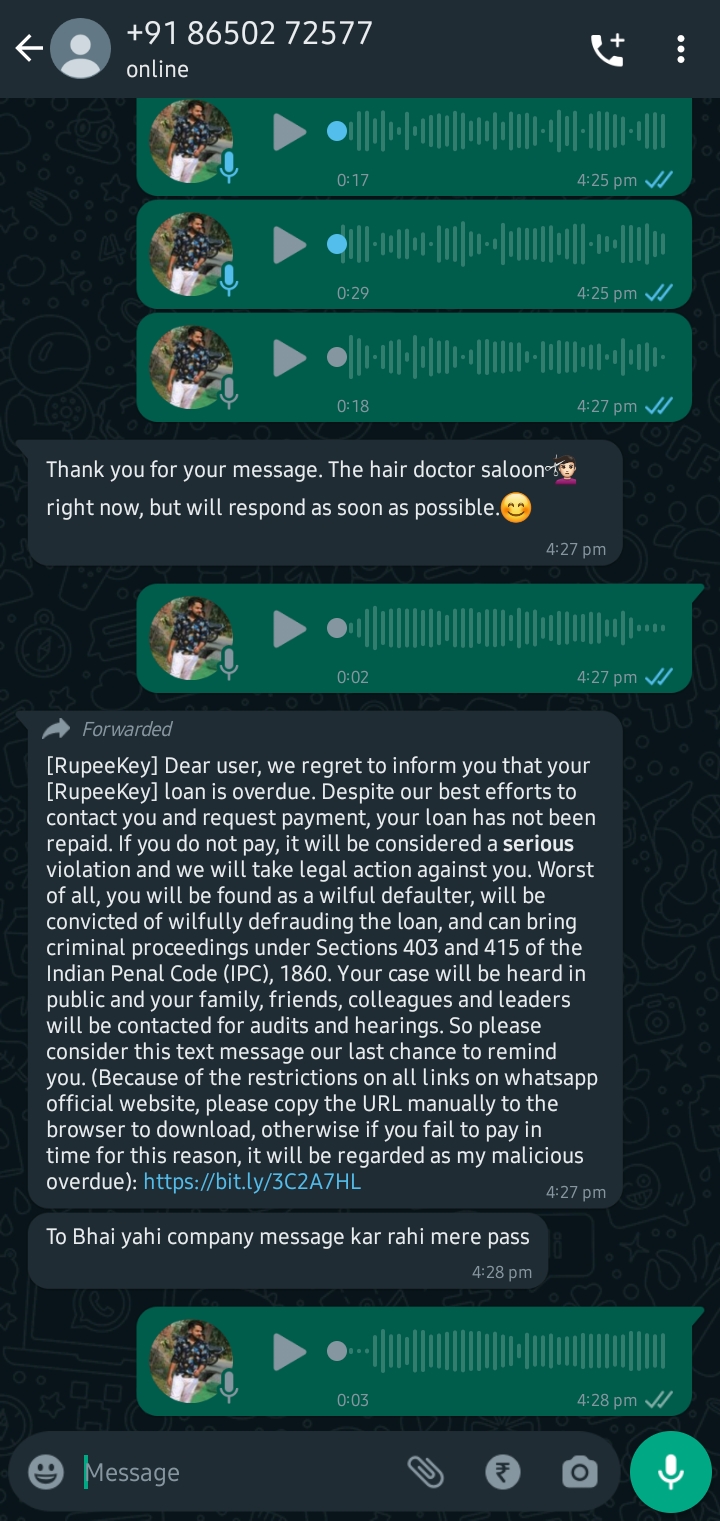
Task: Open contact info for +91 86502 72577
Action: [x=250, y=48]
